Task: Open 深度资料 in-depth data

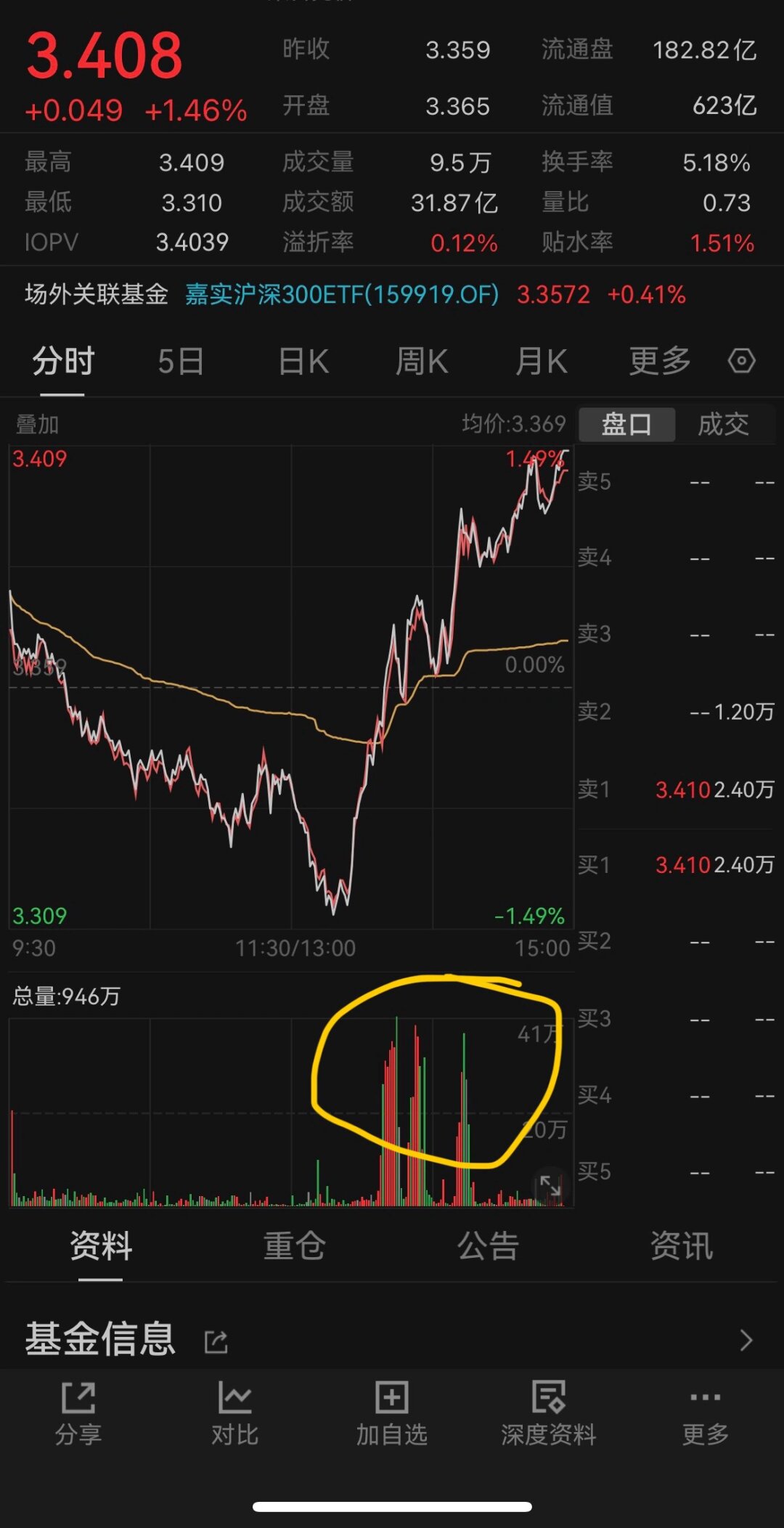Action: (548, 1413)
